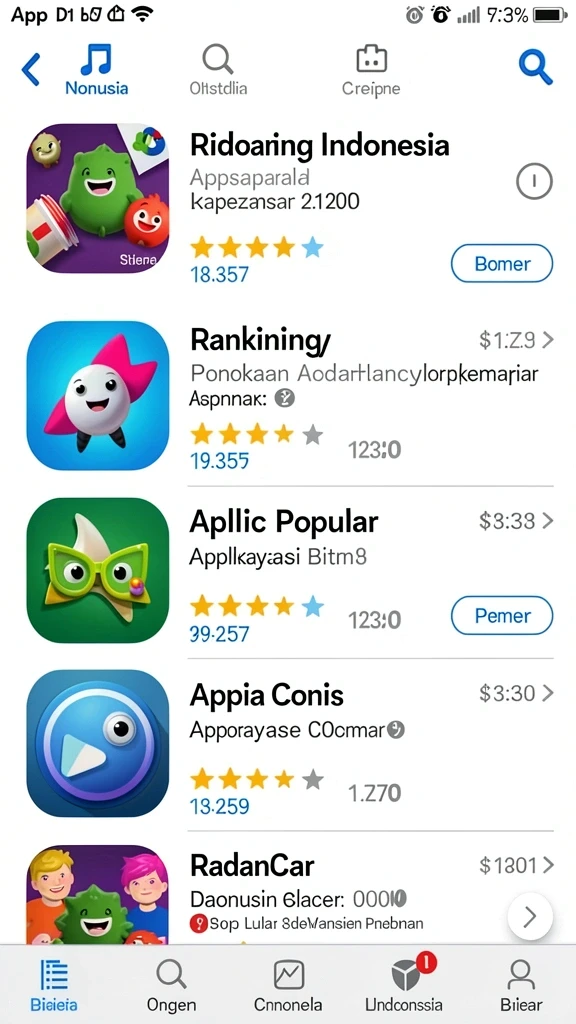Screen dimensions: 576x1024
Task: Open the Appia Conis app entry
Action: (x=288, y=744)
